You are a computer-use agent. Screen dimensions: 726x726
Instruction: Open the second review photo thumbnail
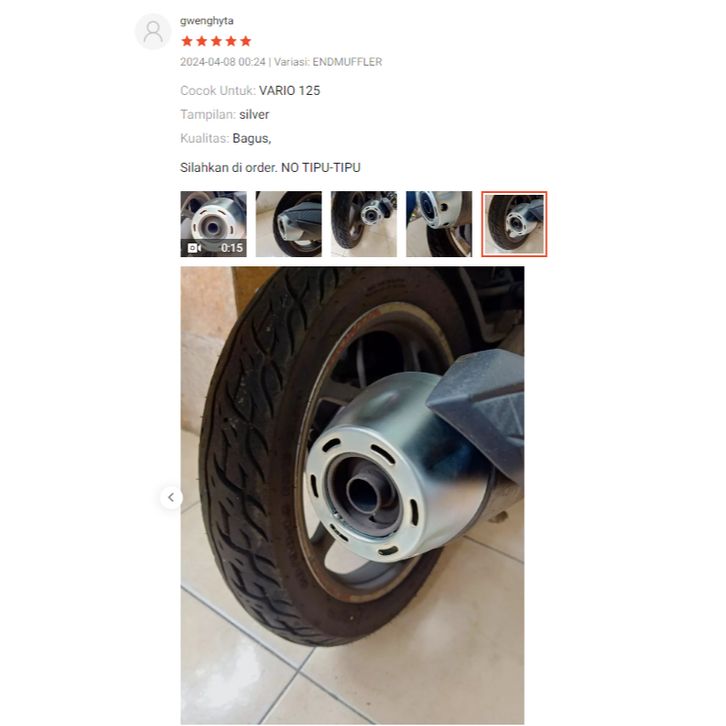pyautogui.click(x=288, y=224)
